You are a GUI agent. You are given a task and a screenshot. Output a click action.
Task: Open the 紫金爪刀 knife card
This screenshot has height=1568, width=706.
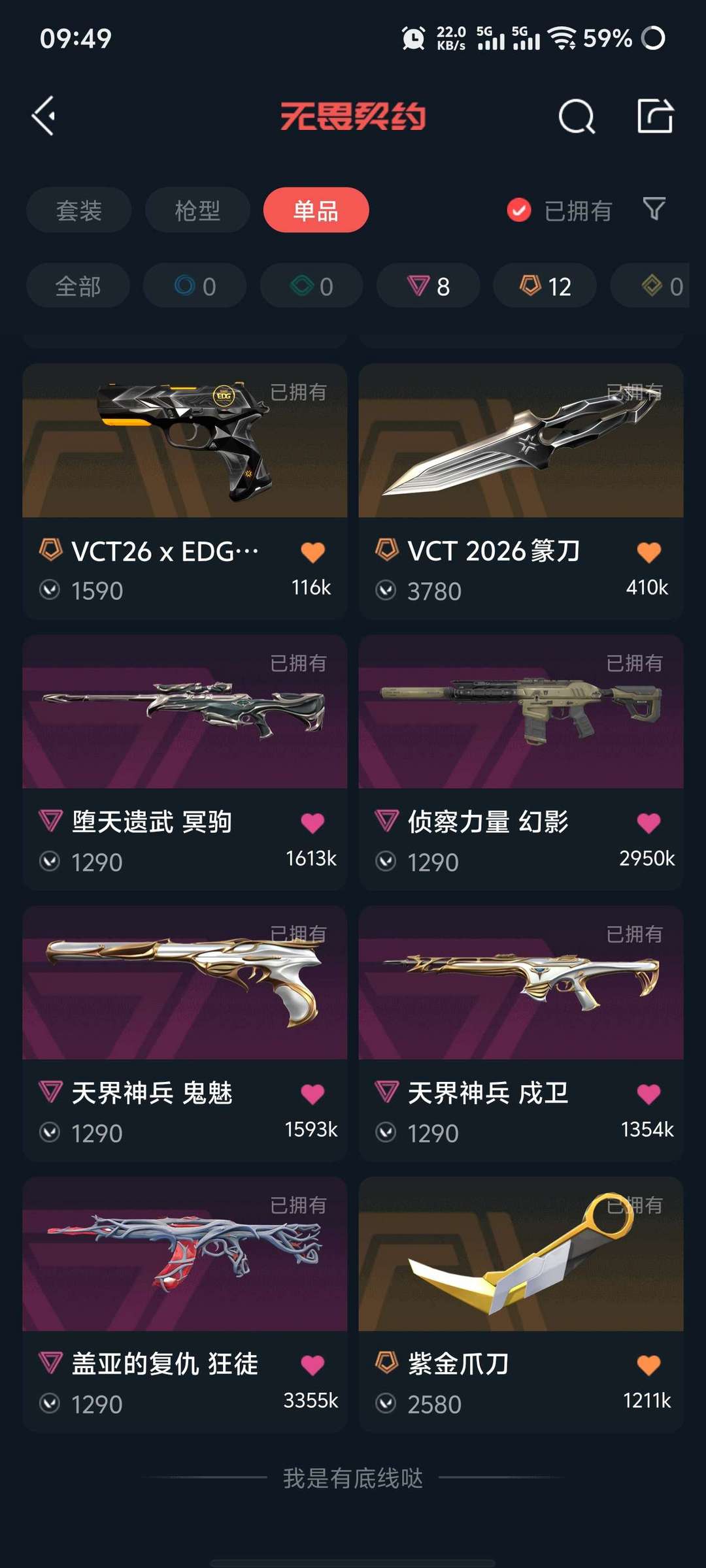(x=521, y=1305)
